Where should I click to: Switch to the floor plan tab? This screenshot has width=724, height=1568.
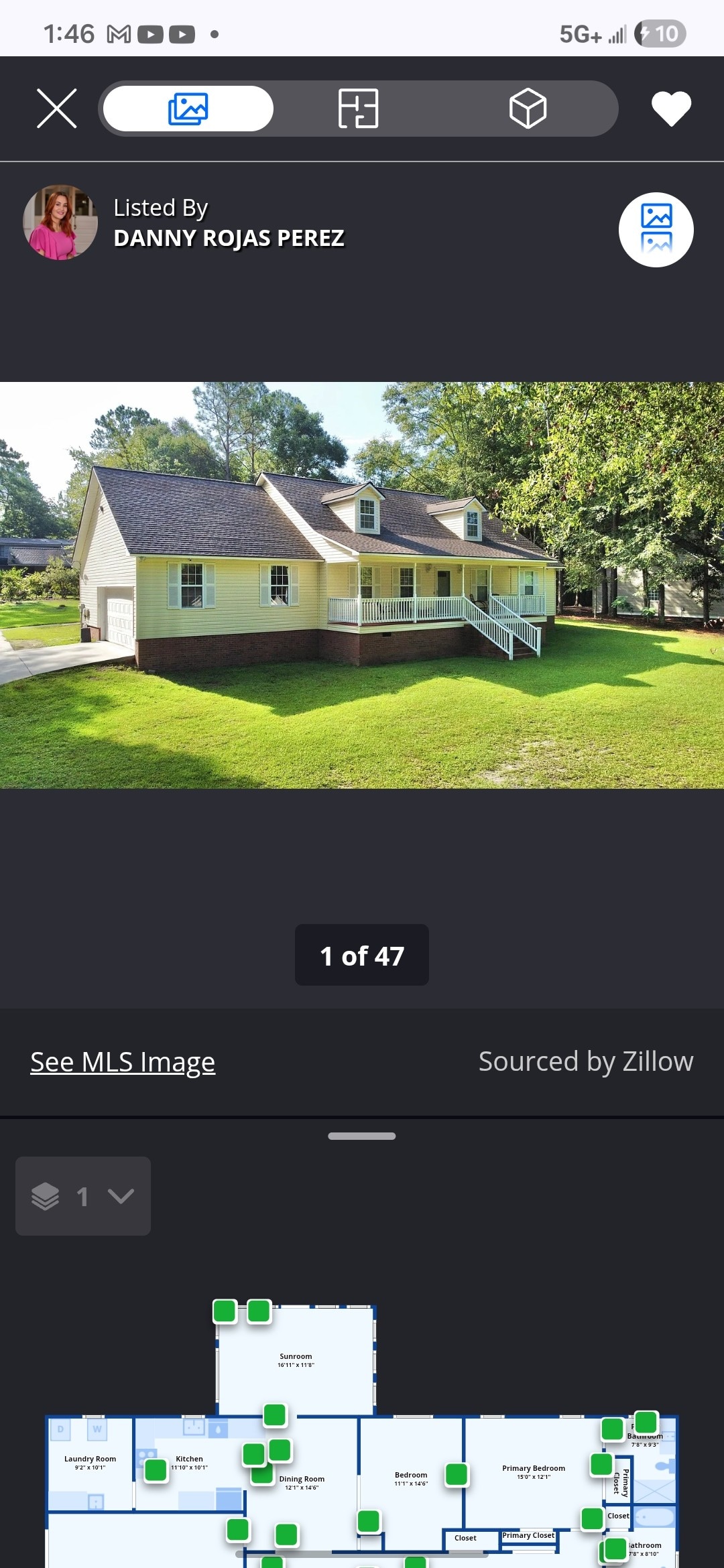click(x=358, y=109)
